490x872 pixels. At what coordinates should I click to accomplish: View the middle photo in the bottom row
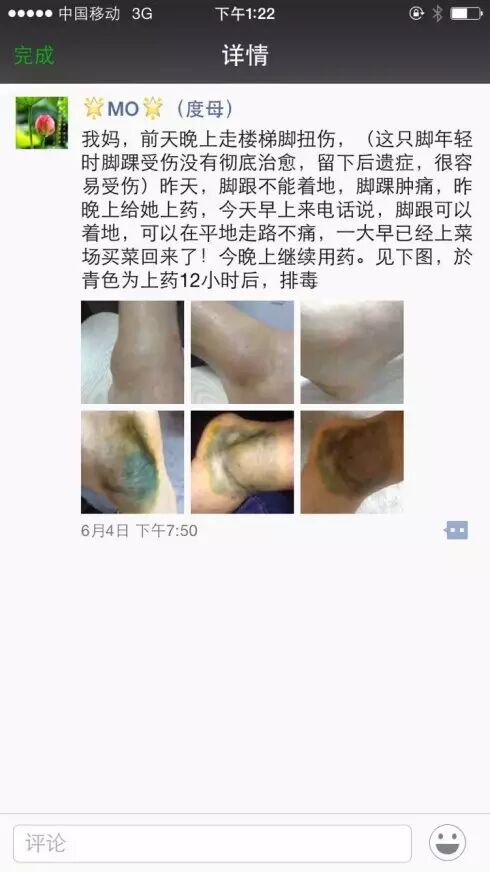(242, 462)
